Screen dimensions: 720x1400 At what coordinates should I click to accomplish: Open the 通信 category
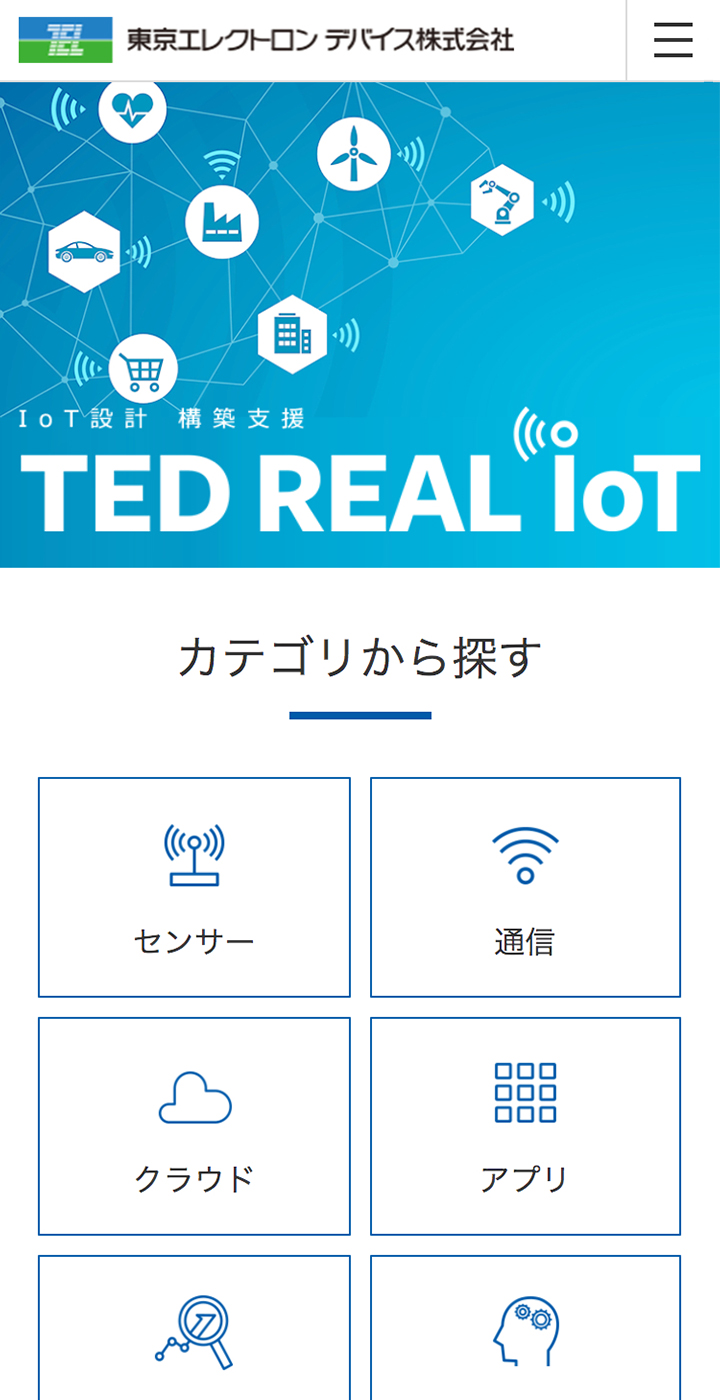tap(525, 887)
